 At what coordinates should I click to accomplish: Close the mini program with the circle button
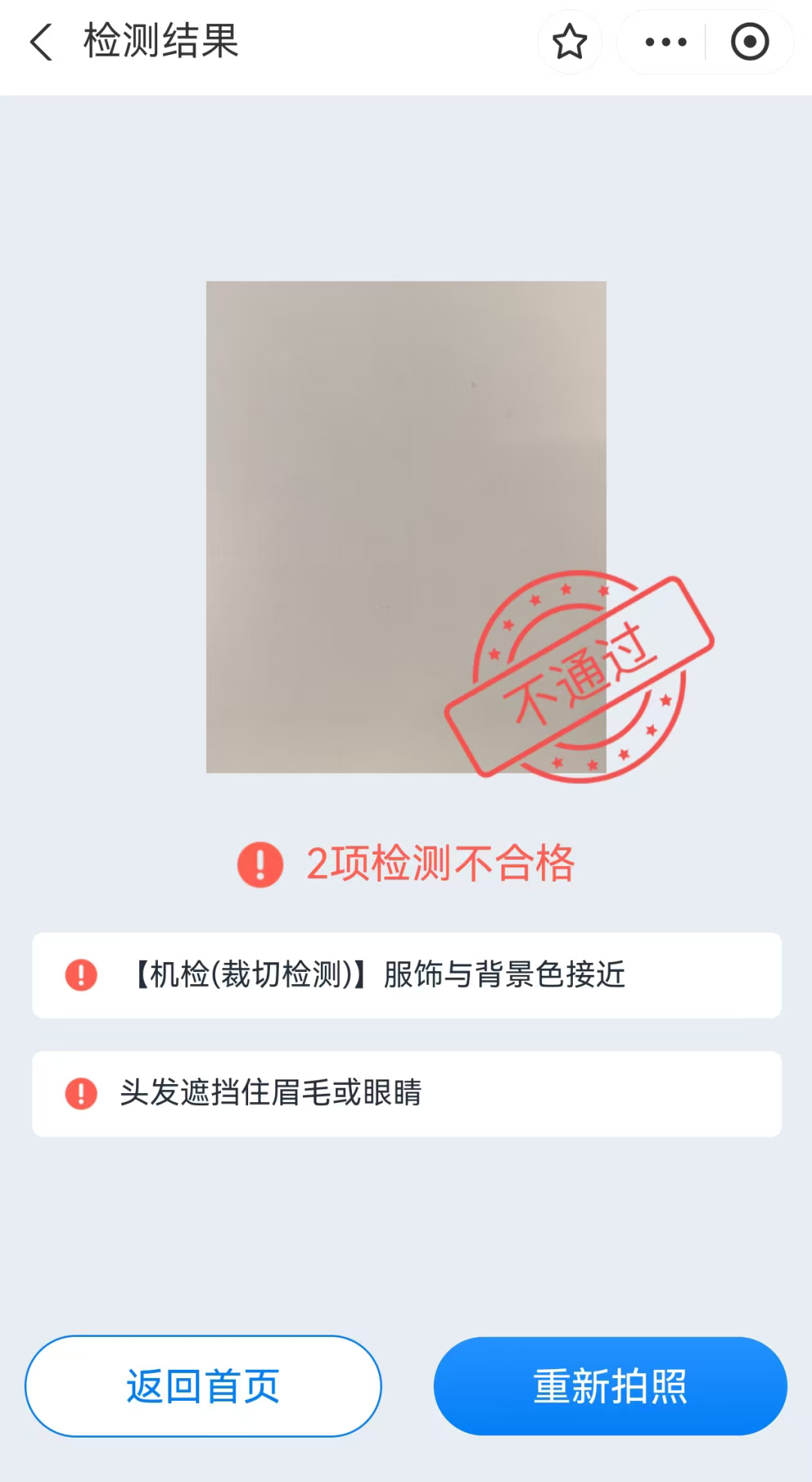click(x=750, y=42)
